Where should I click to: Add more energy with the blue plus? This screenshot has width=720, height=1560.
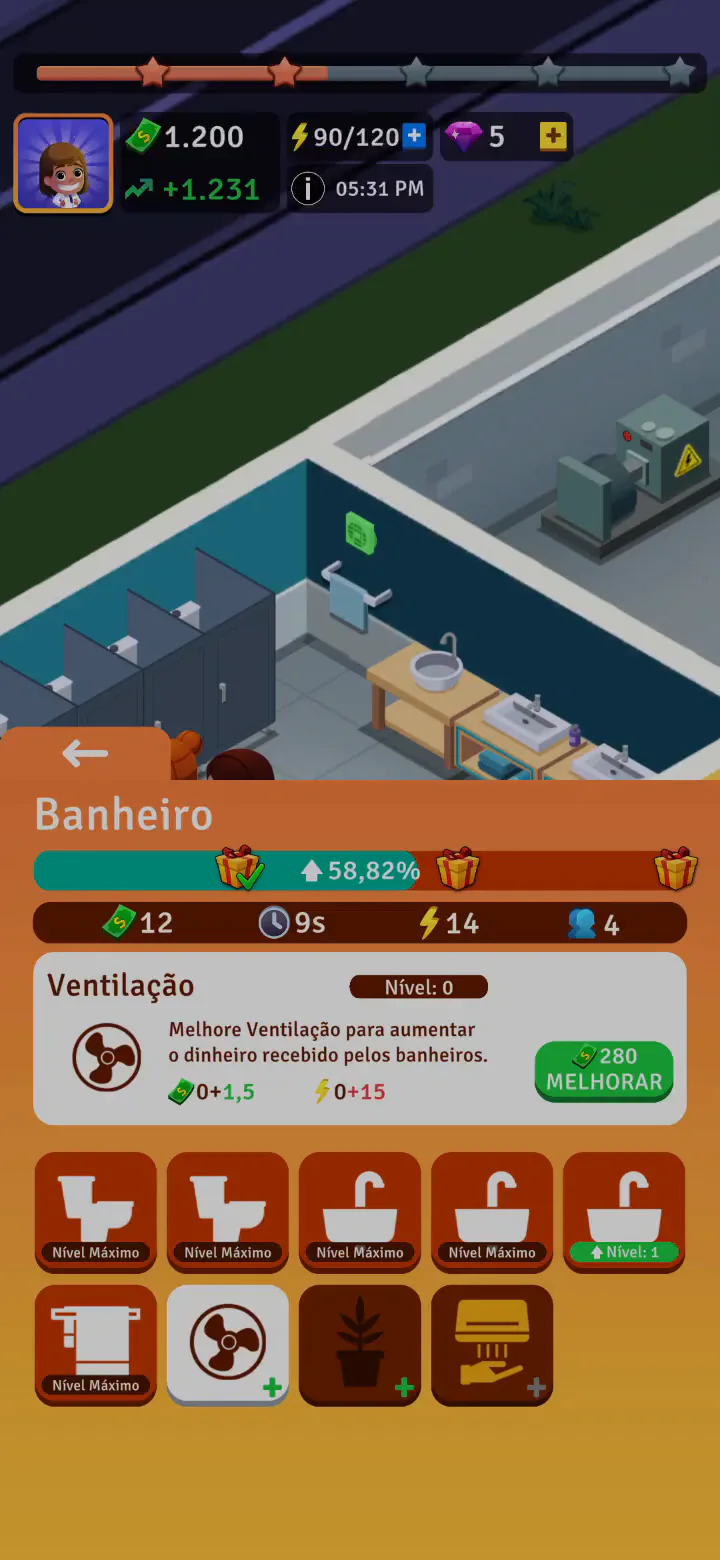click(x=414, y=137)
